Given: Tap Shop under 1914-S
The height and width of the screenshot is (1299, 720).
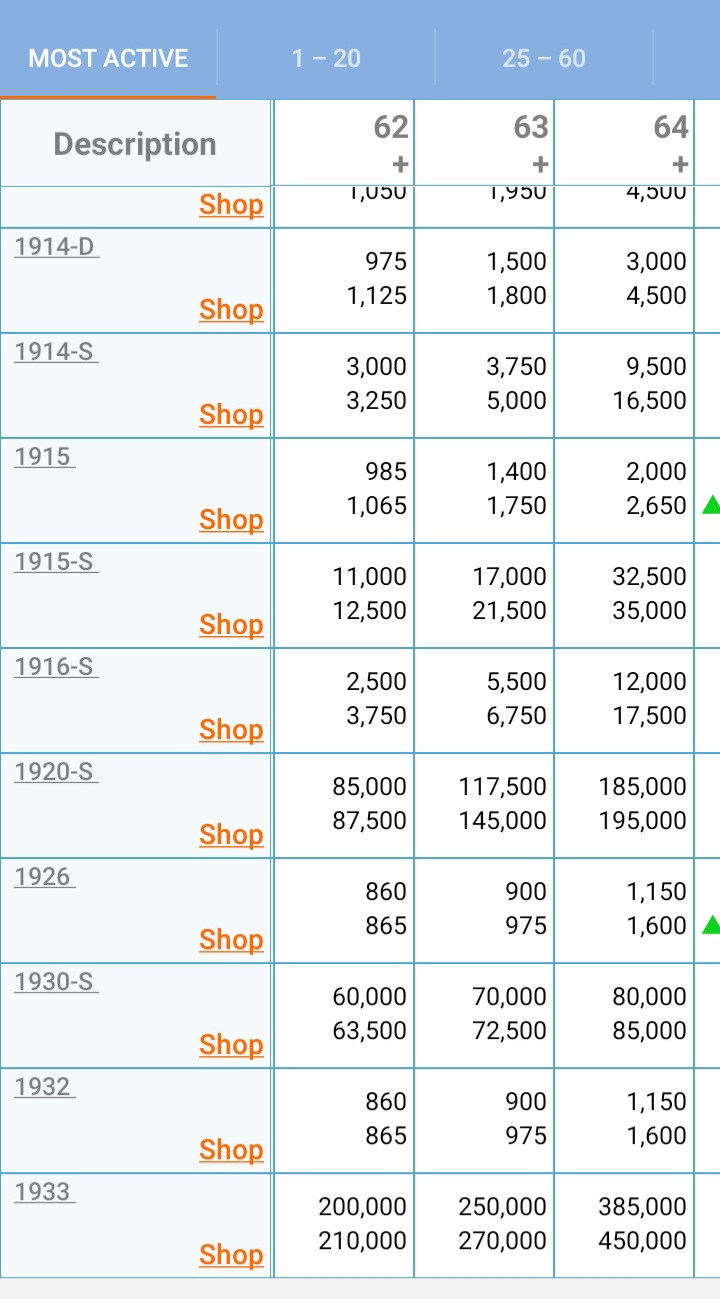Looking at the screenshot, I should pyautogui.click(x=231, y=415).
